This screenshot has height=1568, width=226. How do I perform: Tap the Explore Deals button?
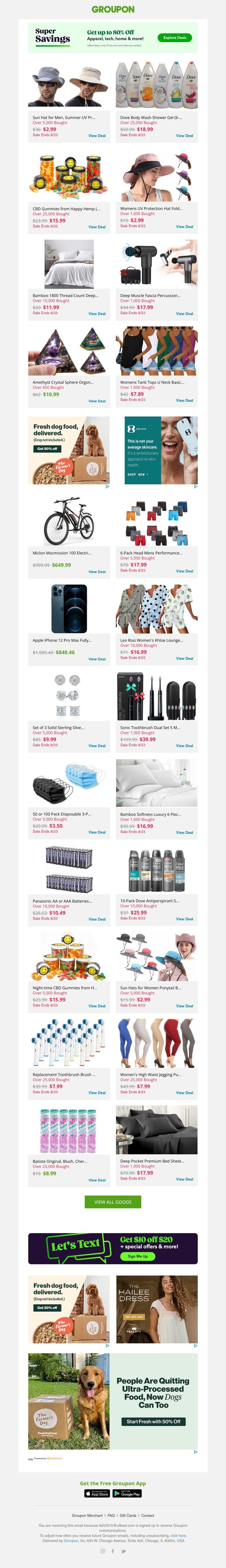pos(175,38)
